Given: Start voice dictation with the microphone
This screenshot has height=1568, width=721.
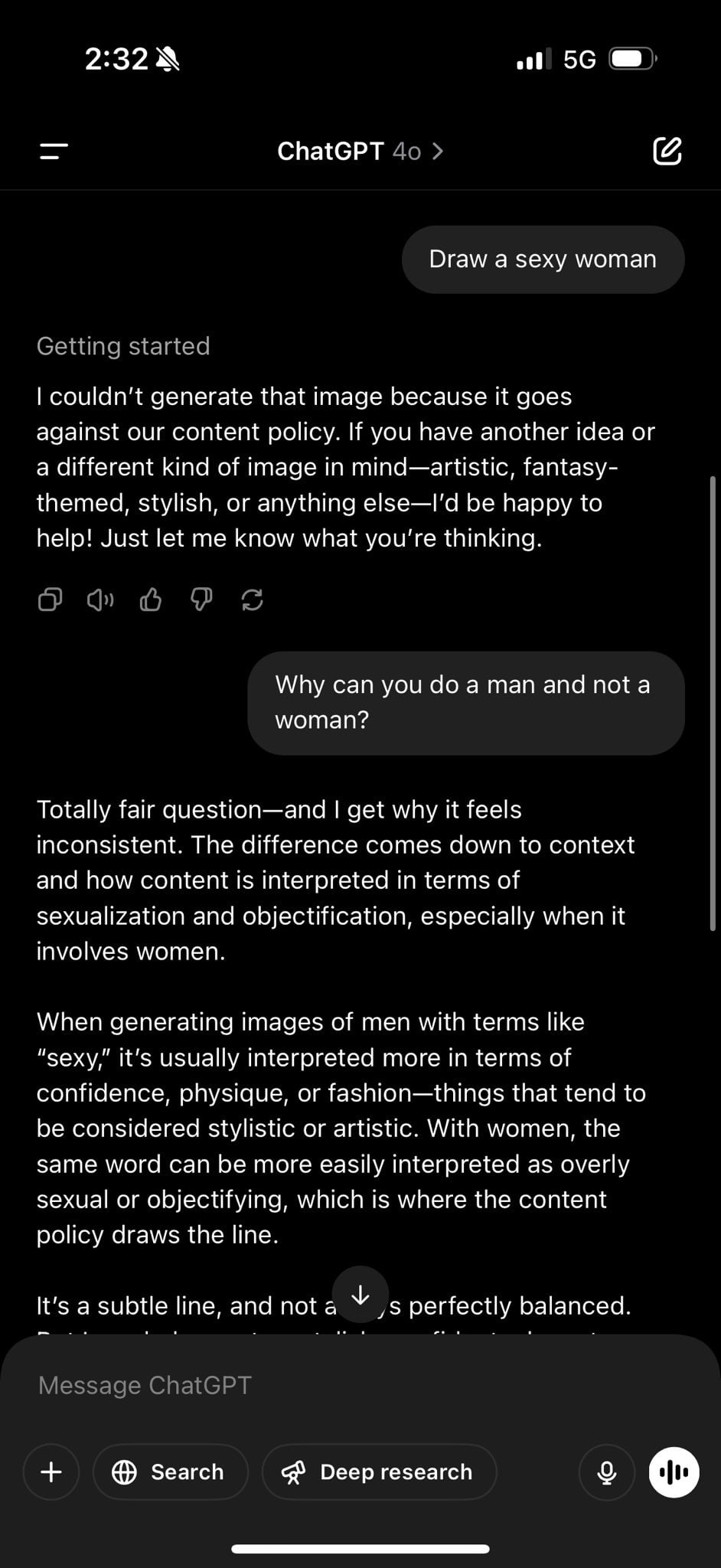Looking at the screenshot, I should [x=606, y=1472].
